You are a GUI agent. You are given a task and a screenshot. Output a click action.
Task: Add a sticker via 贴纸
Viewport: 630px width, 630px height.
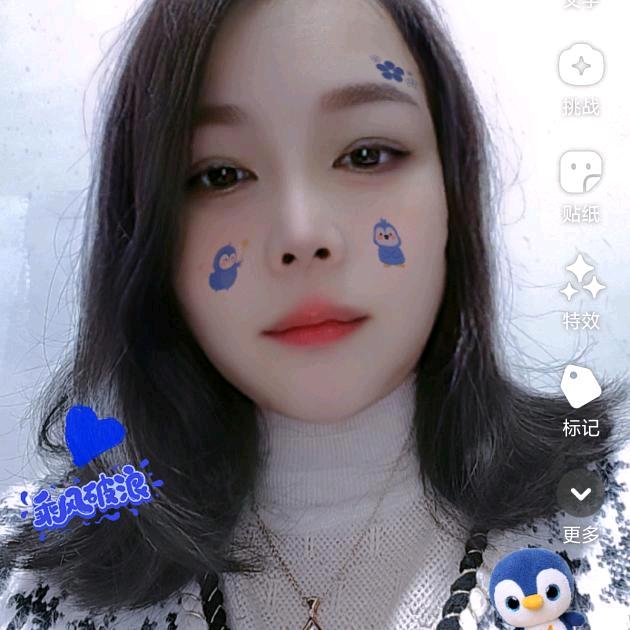coord(580,174)
